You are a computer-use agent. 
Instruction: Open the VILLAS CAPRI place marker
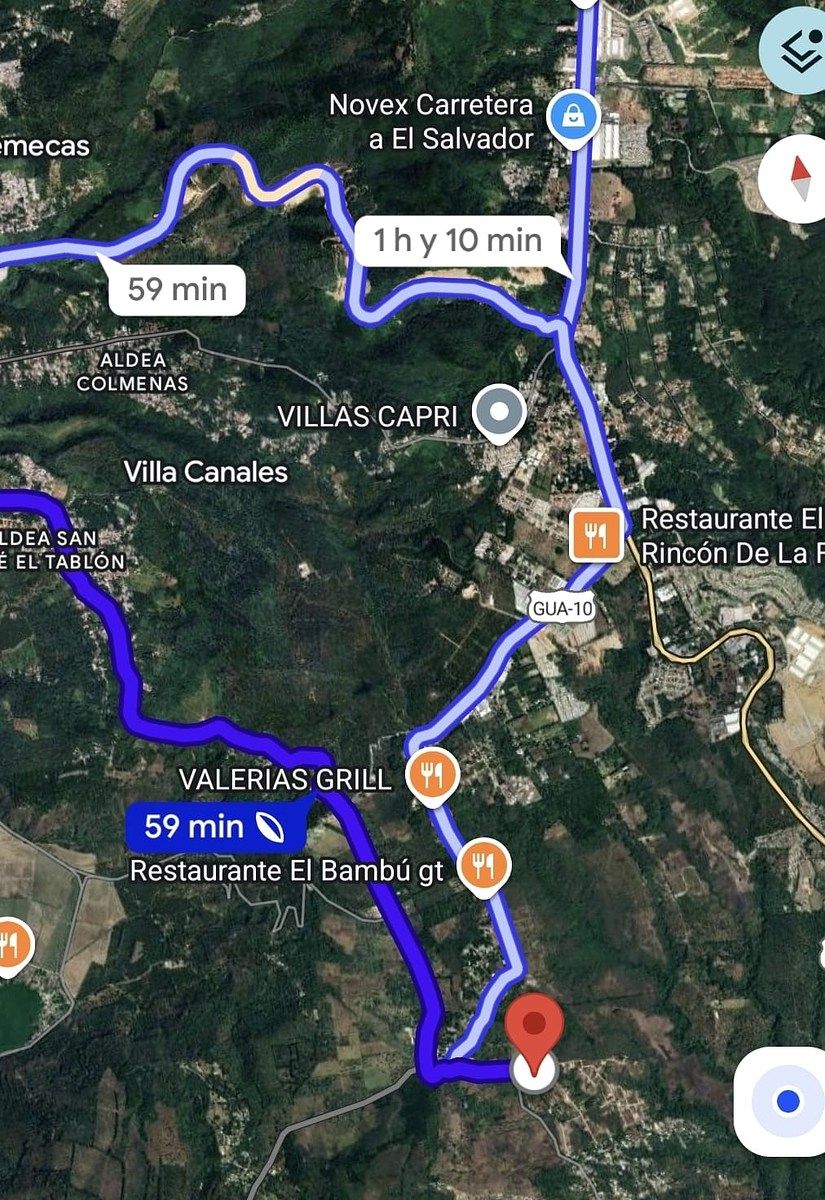coord(499,413)
